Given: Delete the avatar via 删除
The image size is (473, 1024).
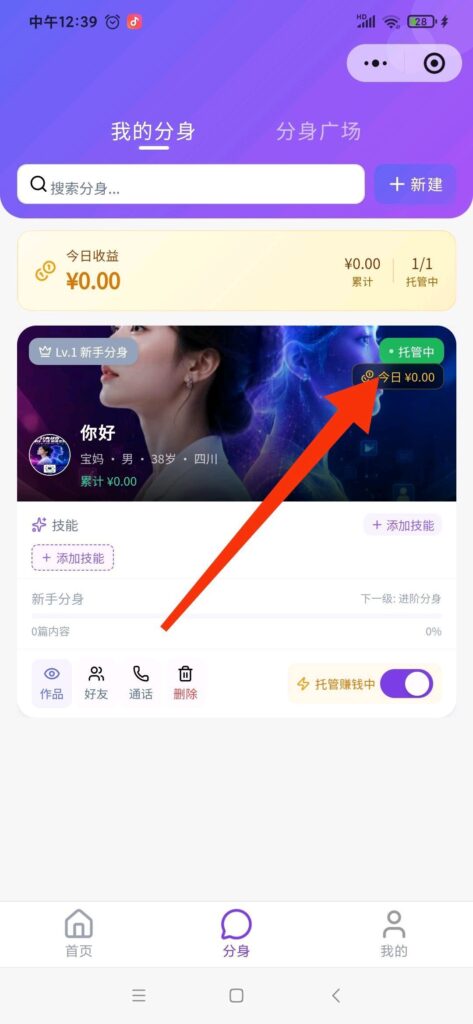Looking at the screenshot, I should click(x=186, y=683).
